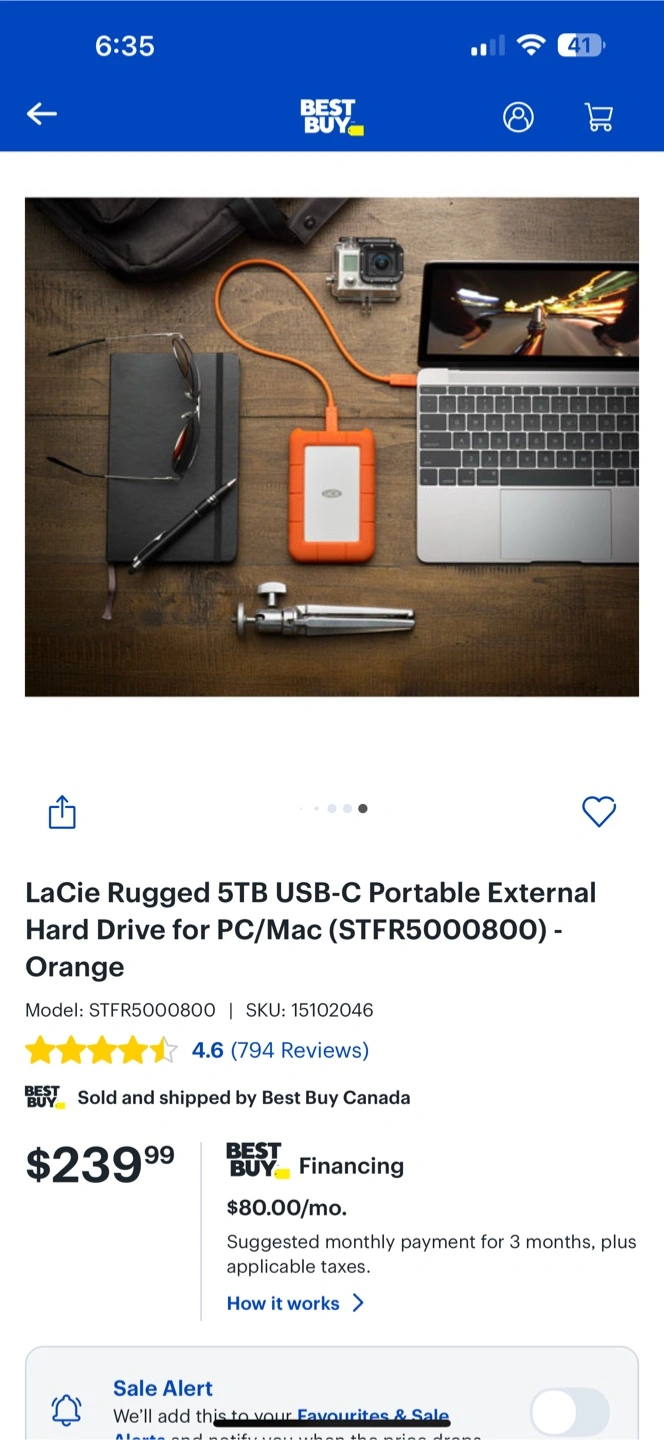This screenshot has width=664, height=1440.
Task: Open the 794 Reviews link
Action: click(x=300, y=1050)
